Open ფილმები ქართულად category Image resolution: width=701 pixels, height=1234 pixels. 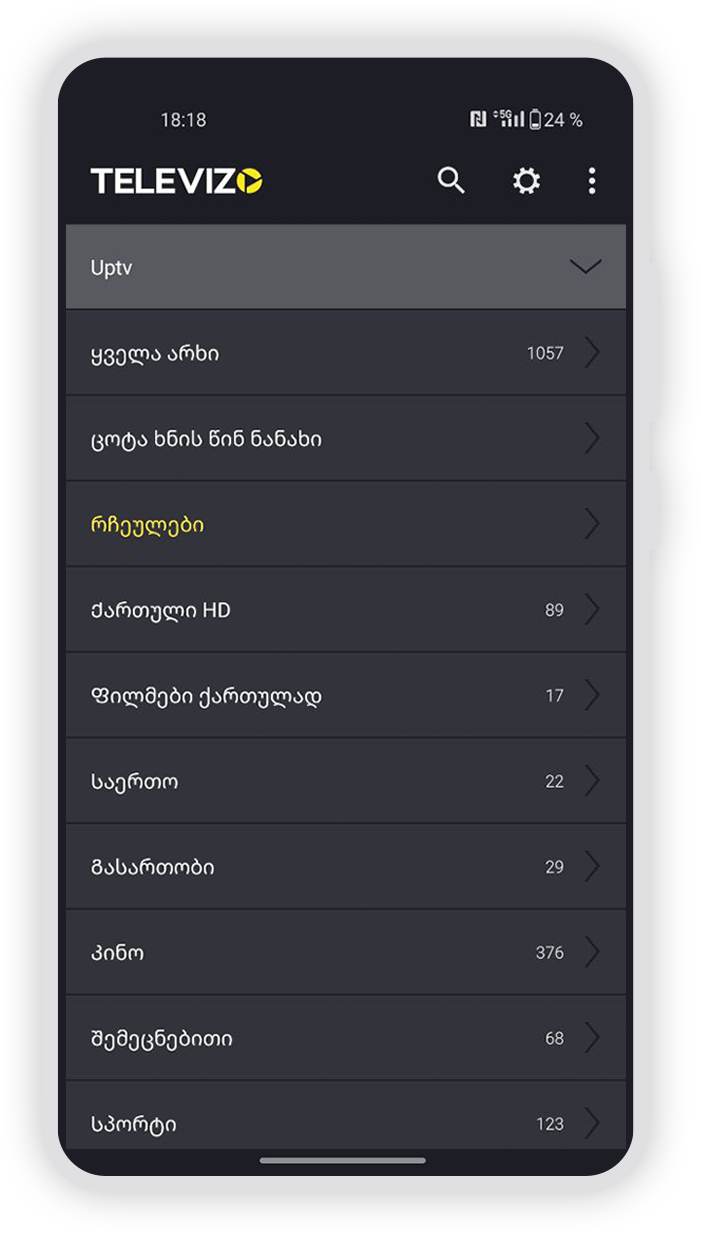[x=346, y=696]
